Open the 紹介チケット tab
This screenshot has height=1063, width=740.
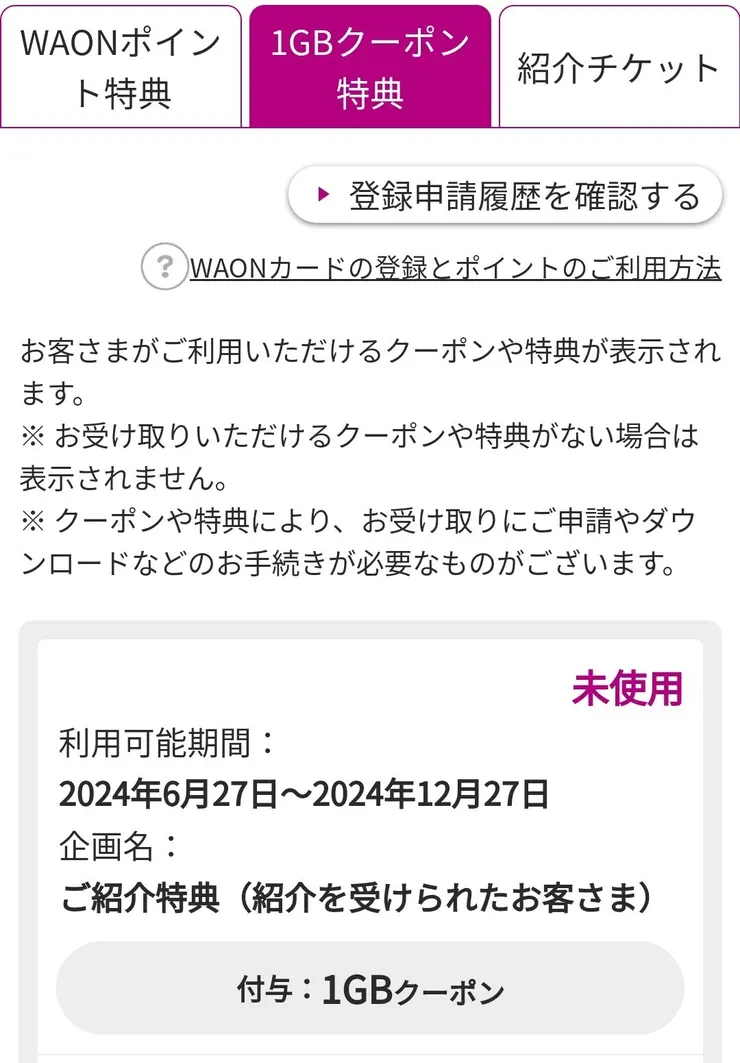click(x=618, y=67)
